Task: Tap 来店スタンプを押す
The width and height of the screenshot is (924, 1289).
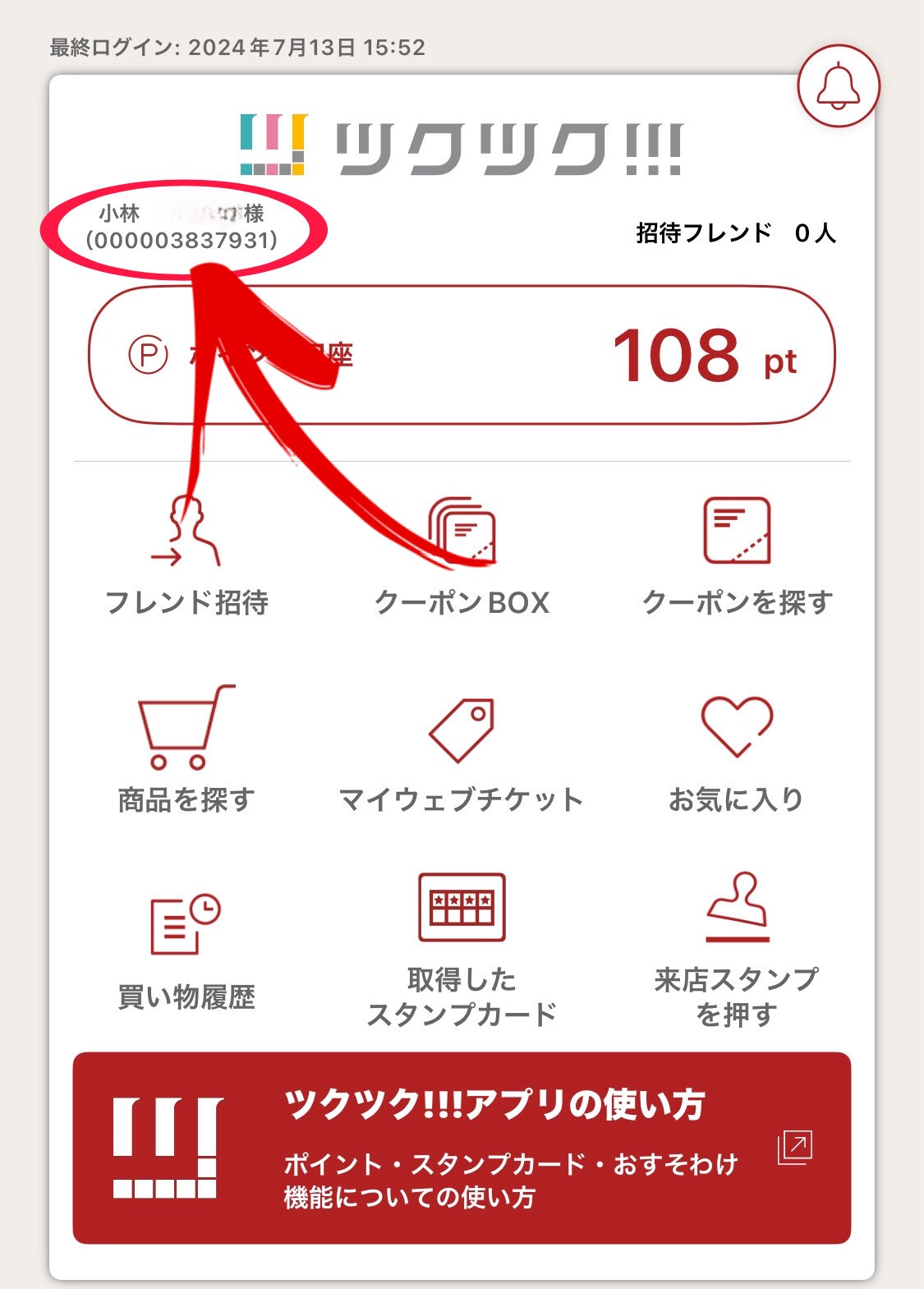Action: (x=737, y=949)
